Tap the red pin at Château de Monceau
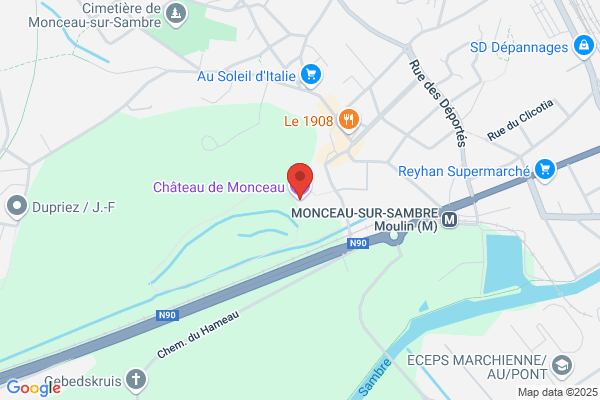600x400 pixels. coord(300,180)
